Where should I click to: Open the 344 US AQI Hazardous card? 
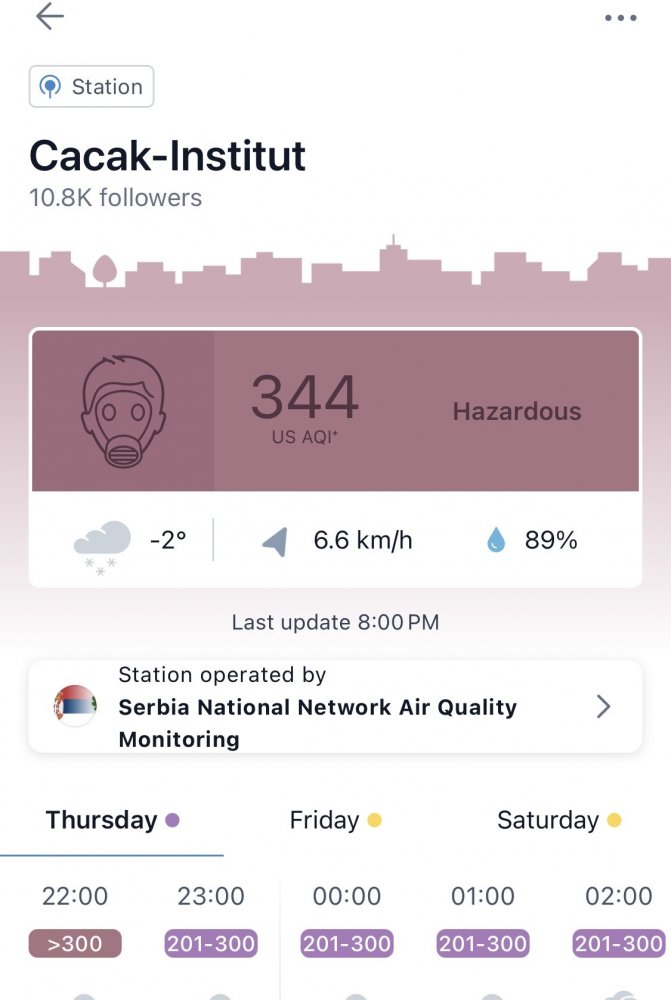click(x=335, y=411)
